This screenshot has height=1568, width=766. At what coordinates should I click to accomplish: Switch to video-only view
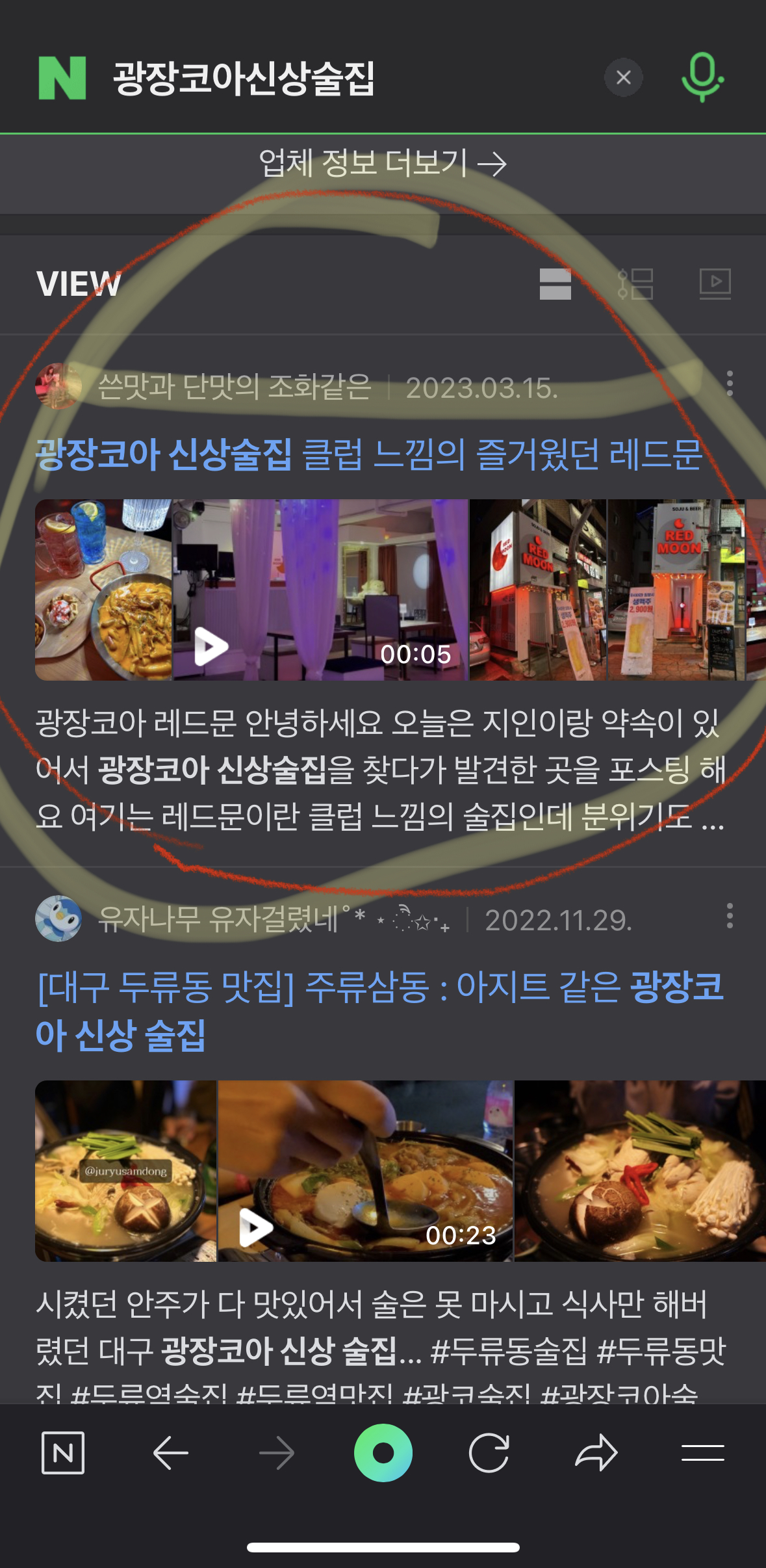[715, 284]
